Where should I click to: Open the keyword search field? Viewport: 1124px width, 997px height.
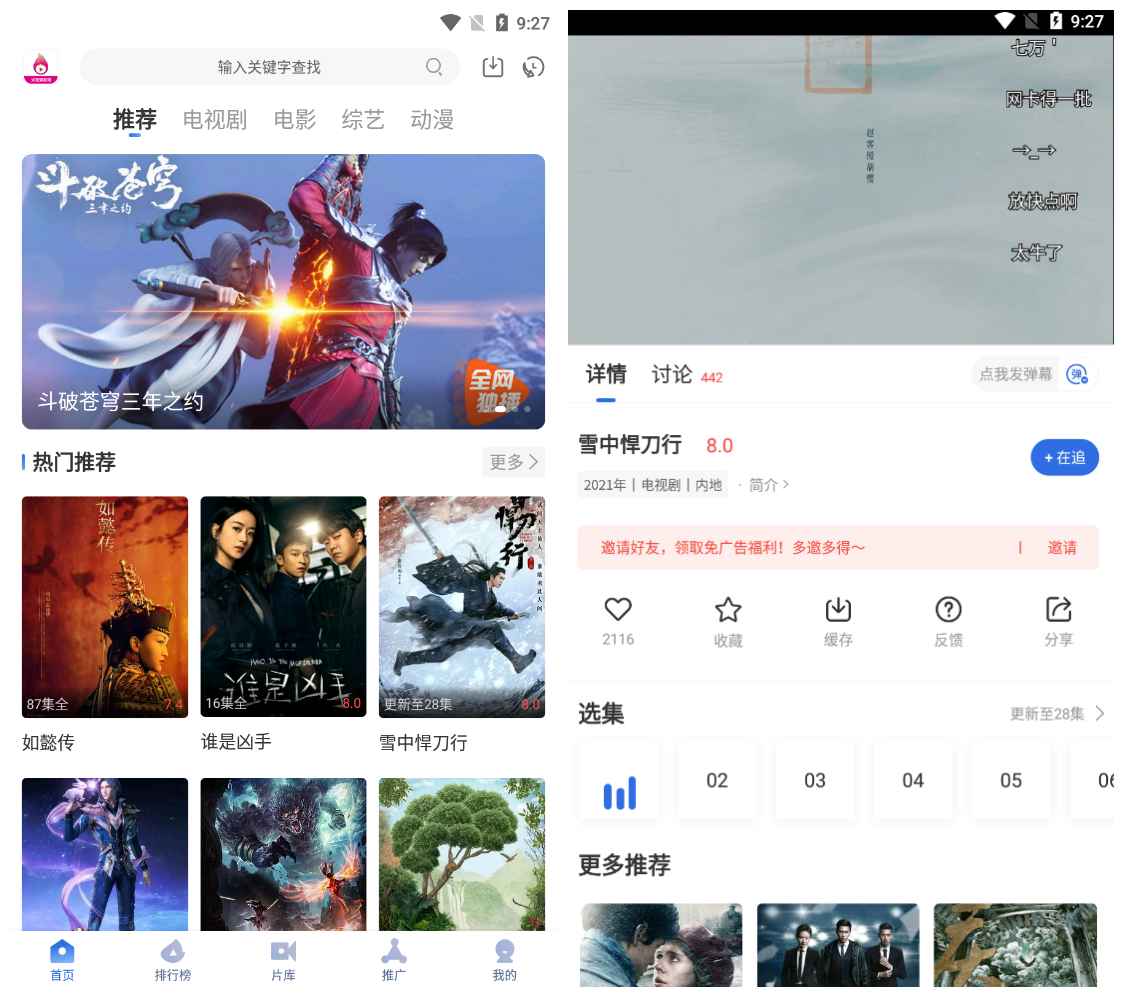coord(269,67)
